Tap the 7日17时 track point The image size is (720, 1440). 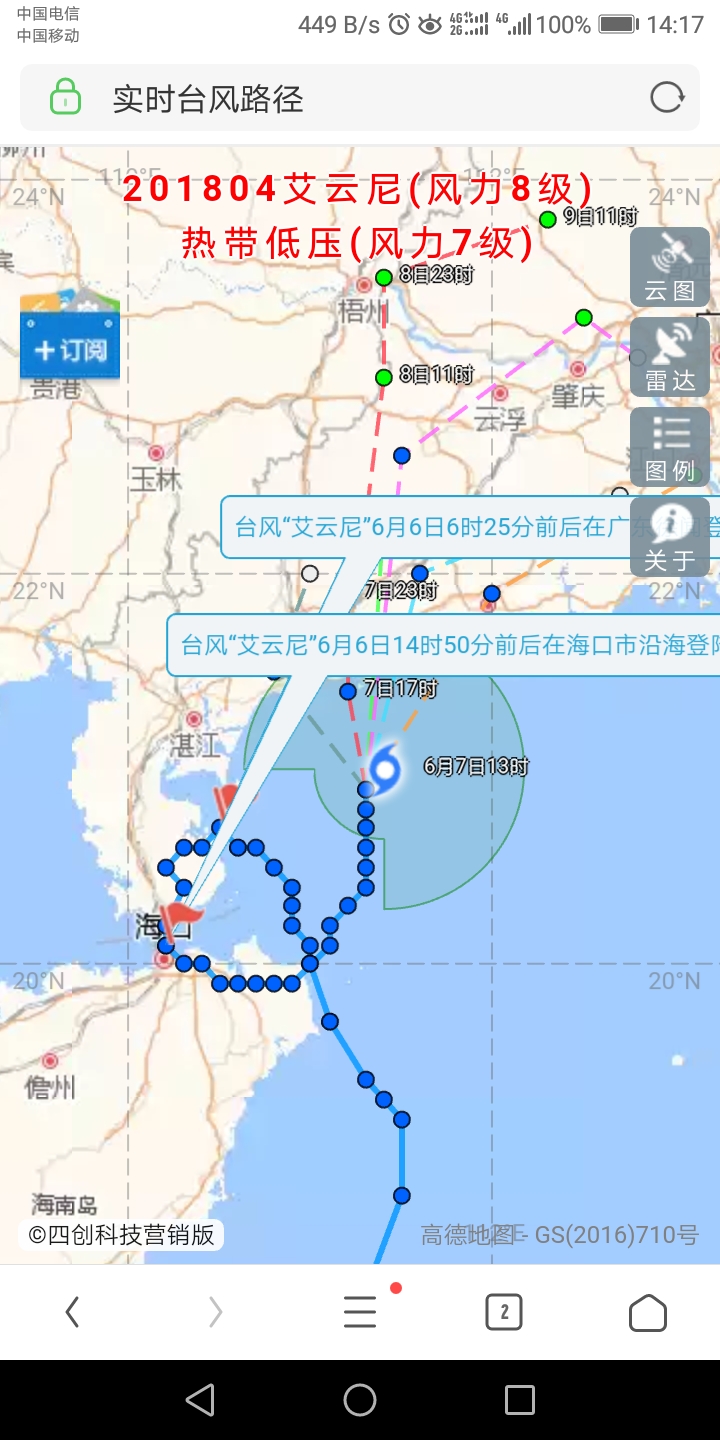348,691
